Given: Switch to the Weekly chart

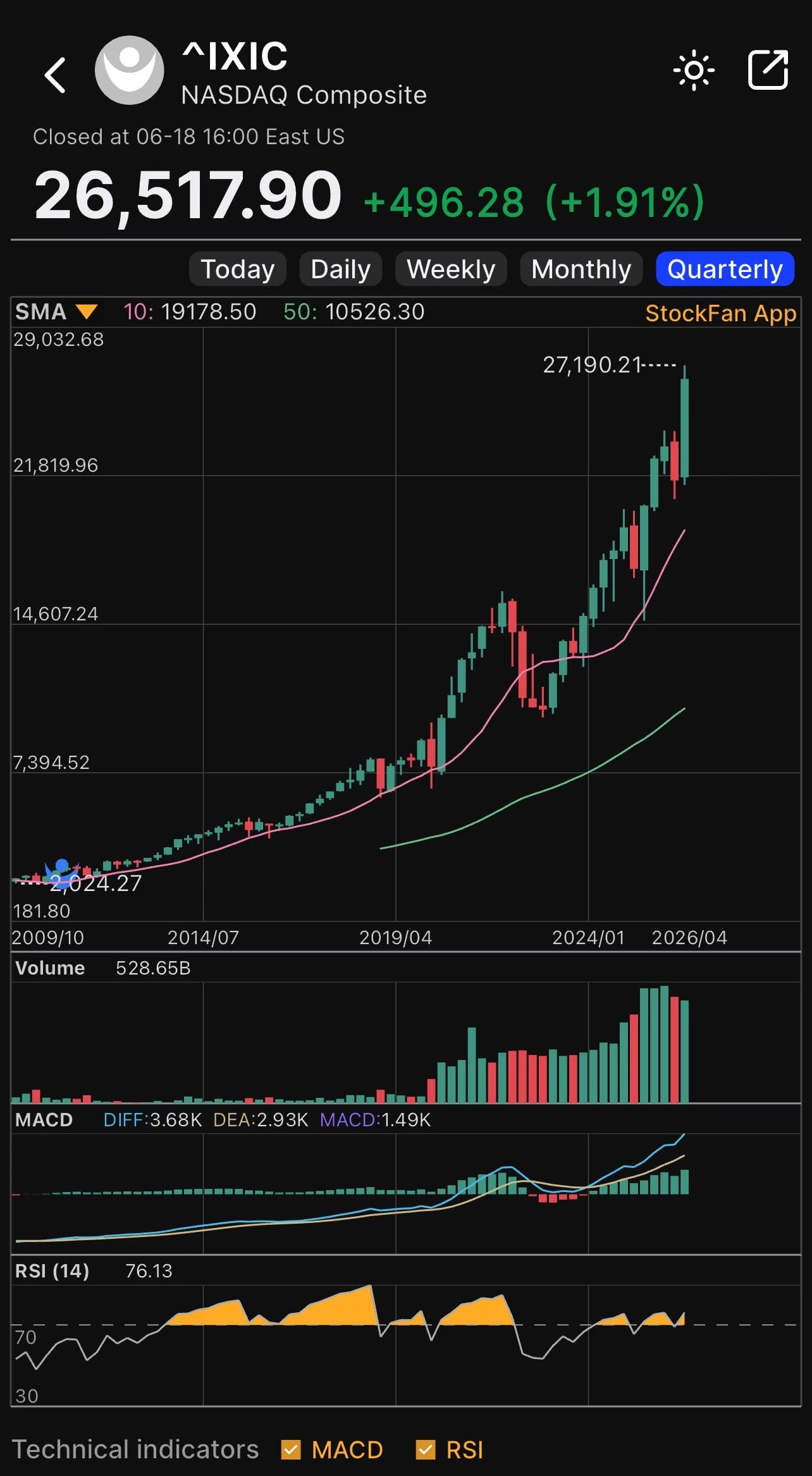Looking at the screenshot, I should (451, 269).
